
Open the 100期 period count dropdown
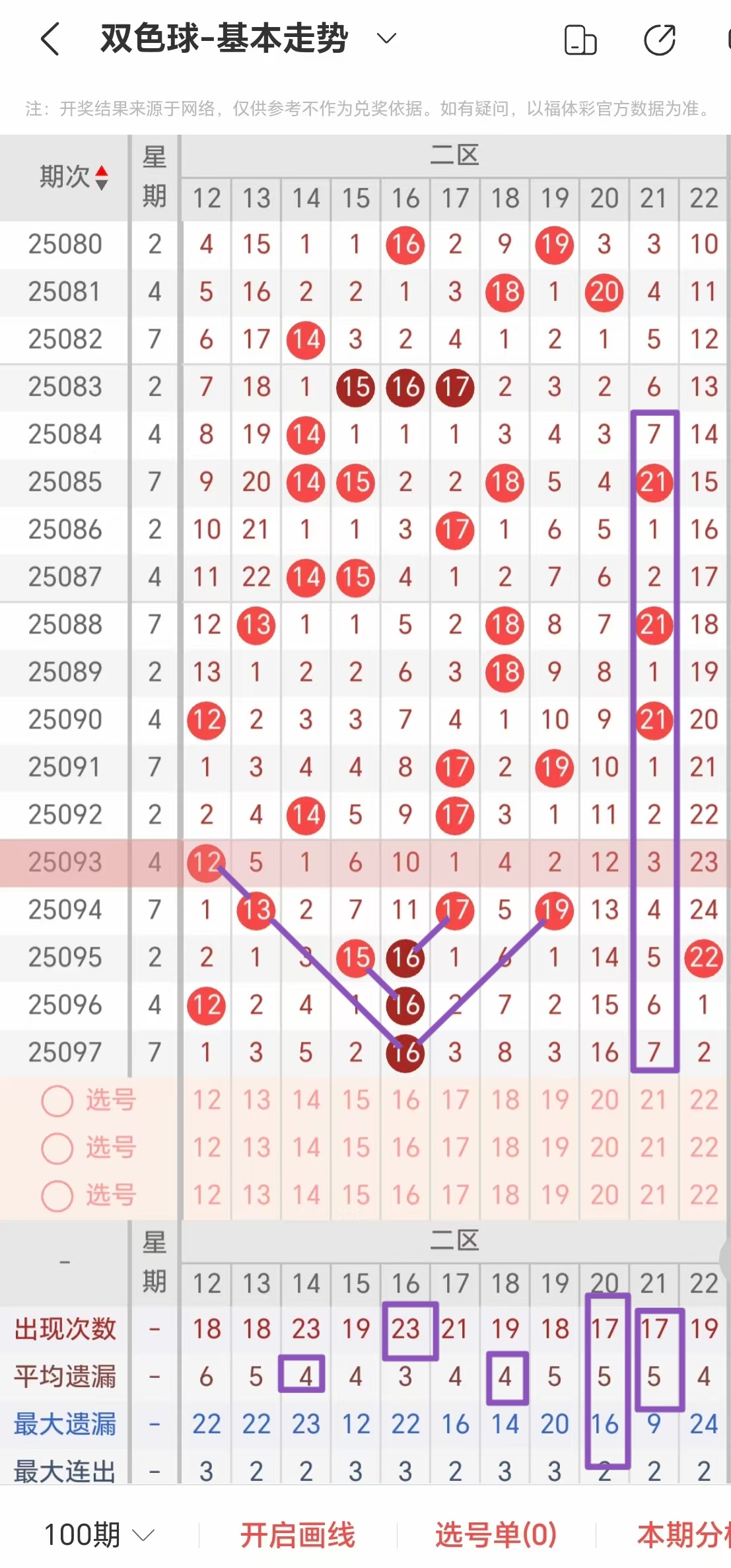click(99, 1535)
